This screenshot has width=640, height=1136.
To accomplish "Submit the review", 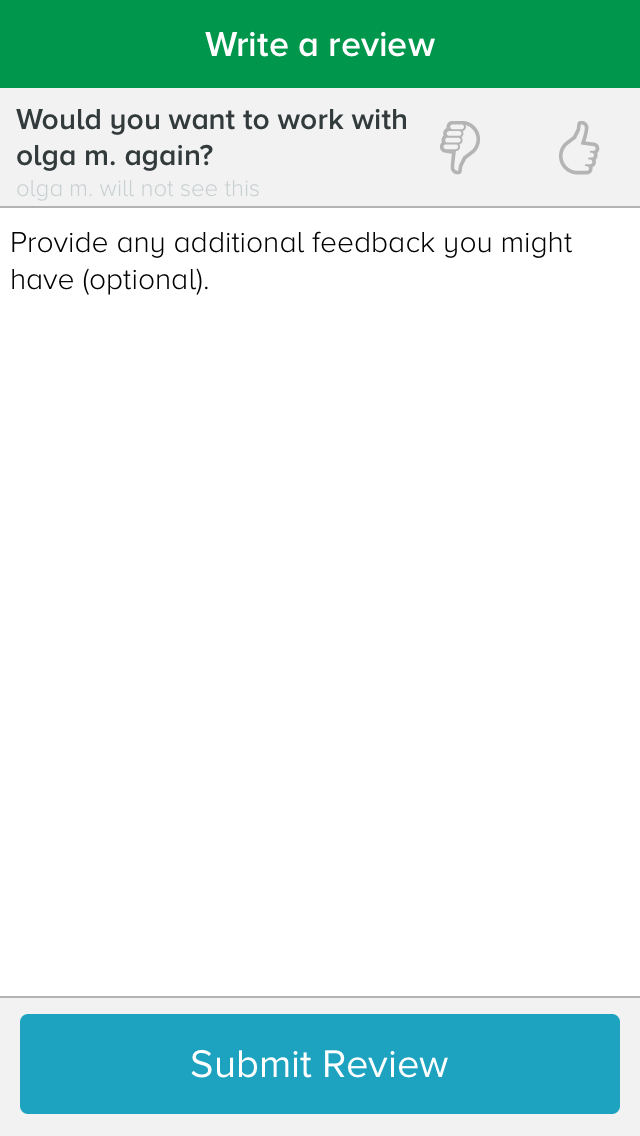I will [320, 1064].
